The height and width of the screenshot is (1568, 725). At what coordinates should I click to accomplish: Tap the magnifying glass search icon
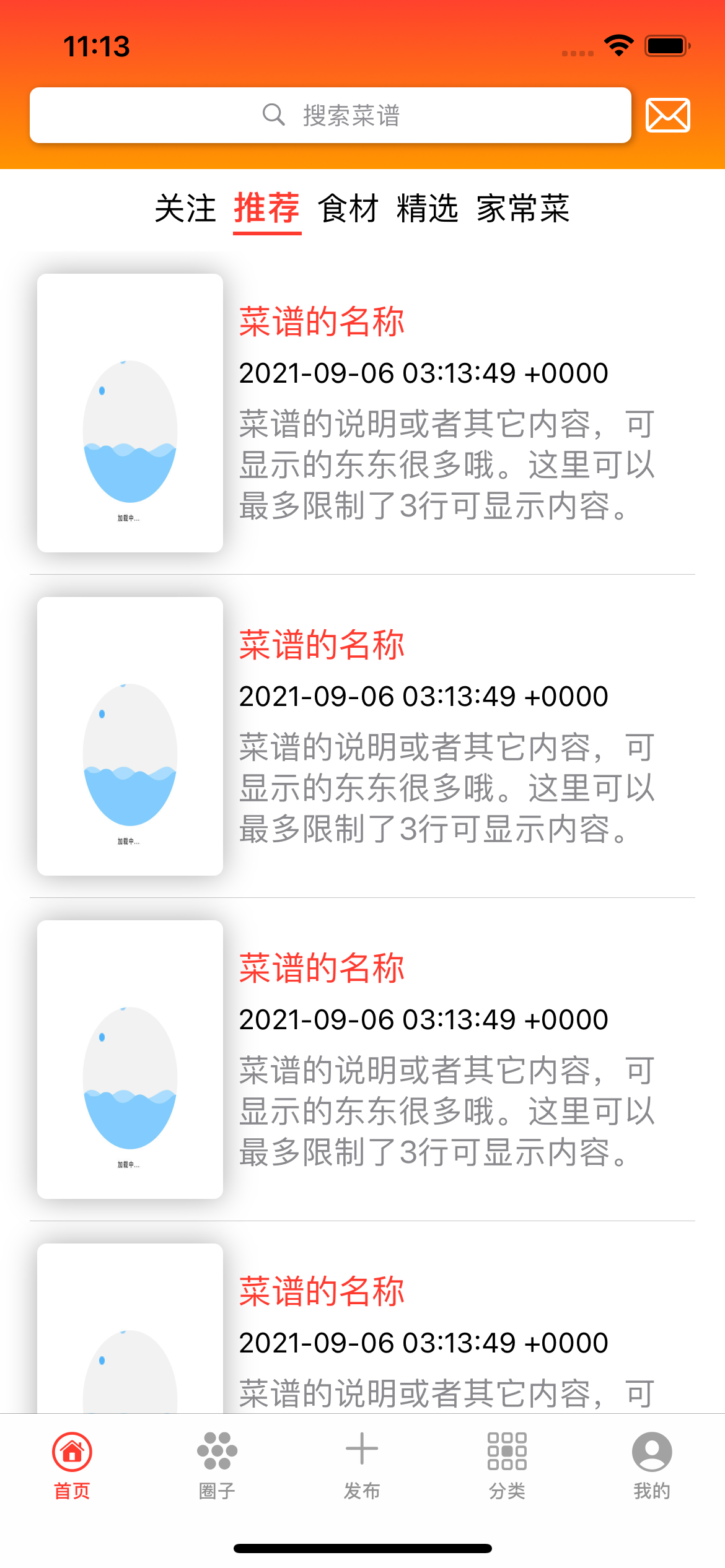point(273,115)
